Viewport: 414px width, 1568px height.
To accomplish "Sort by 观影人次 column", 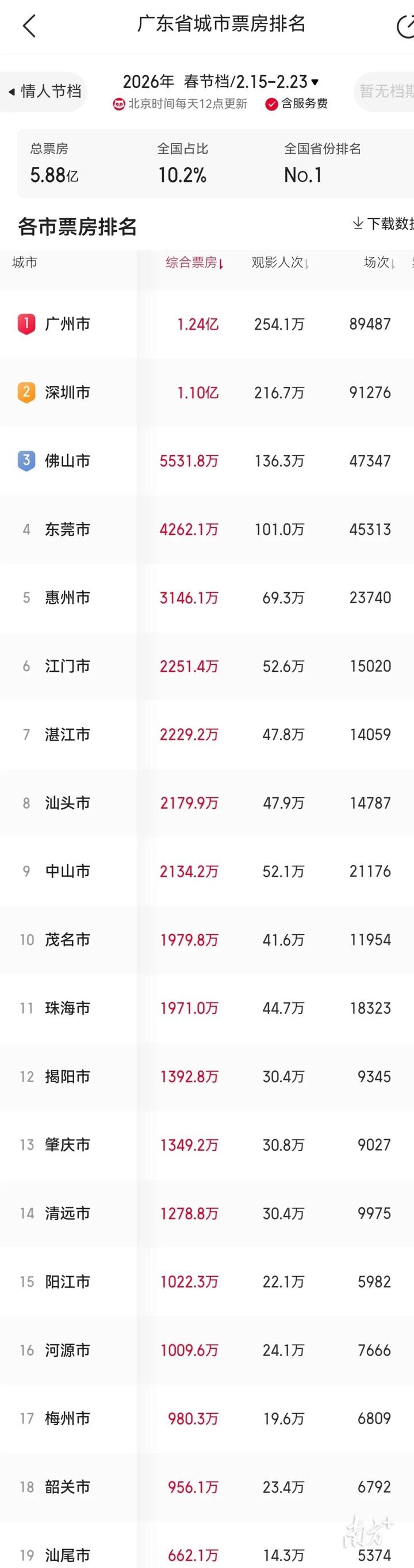I will tap(280, 263).
